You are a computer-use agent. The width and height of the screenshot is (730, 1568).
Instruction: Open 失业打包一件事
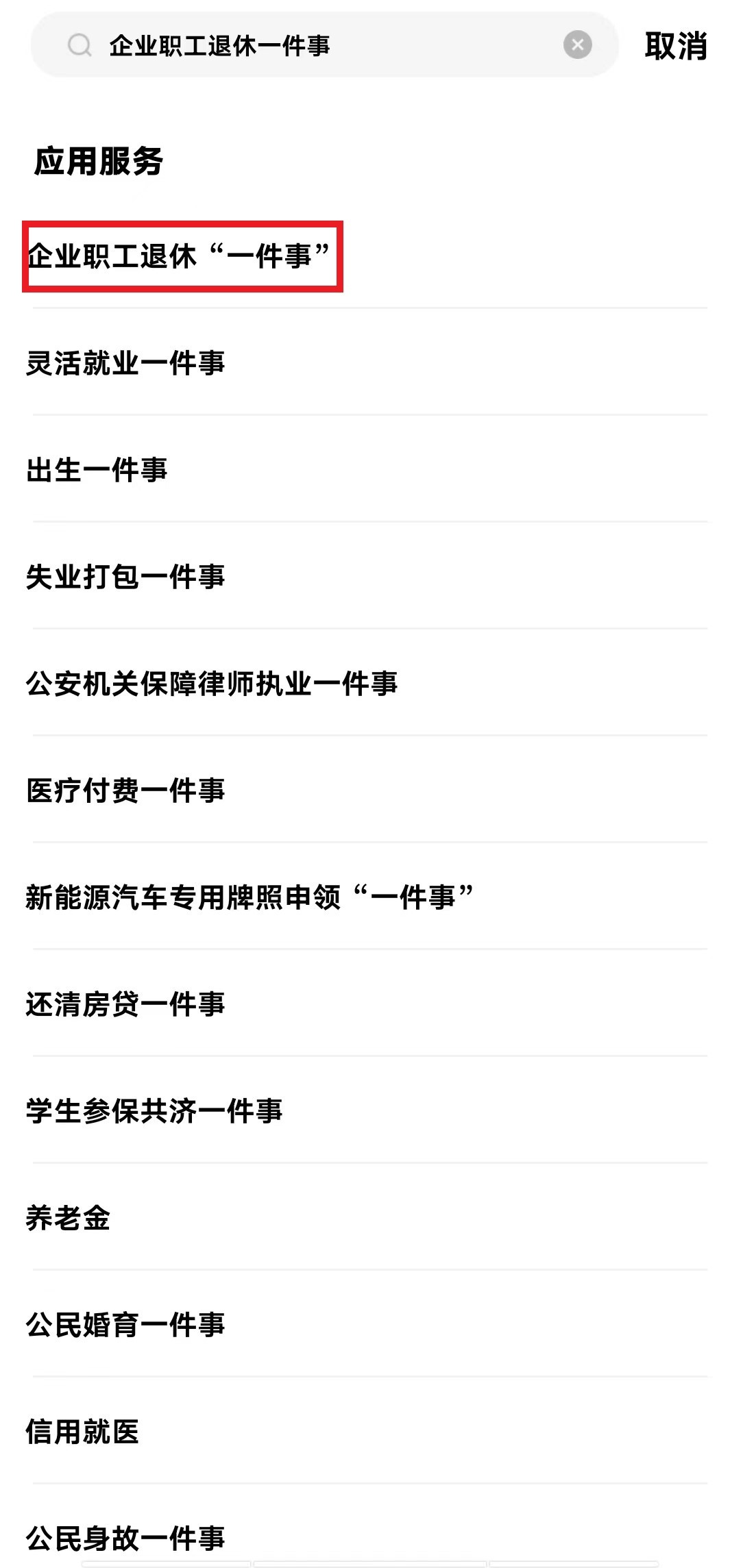[125, 577]
